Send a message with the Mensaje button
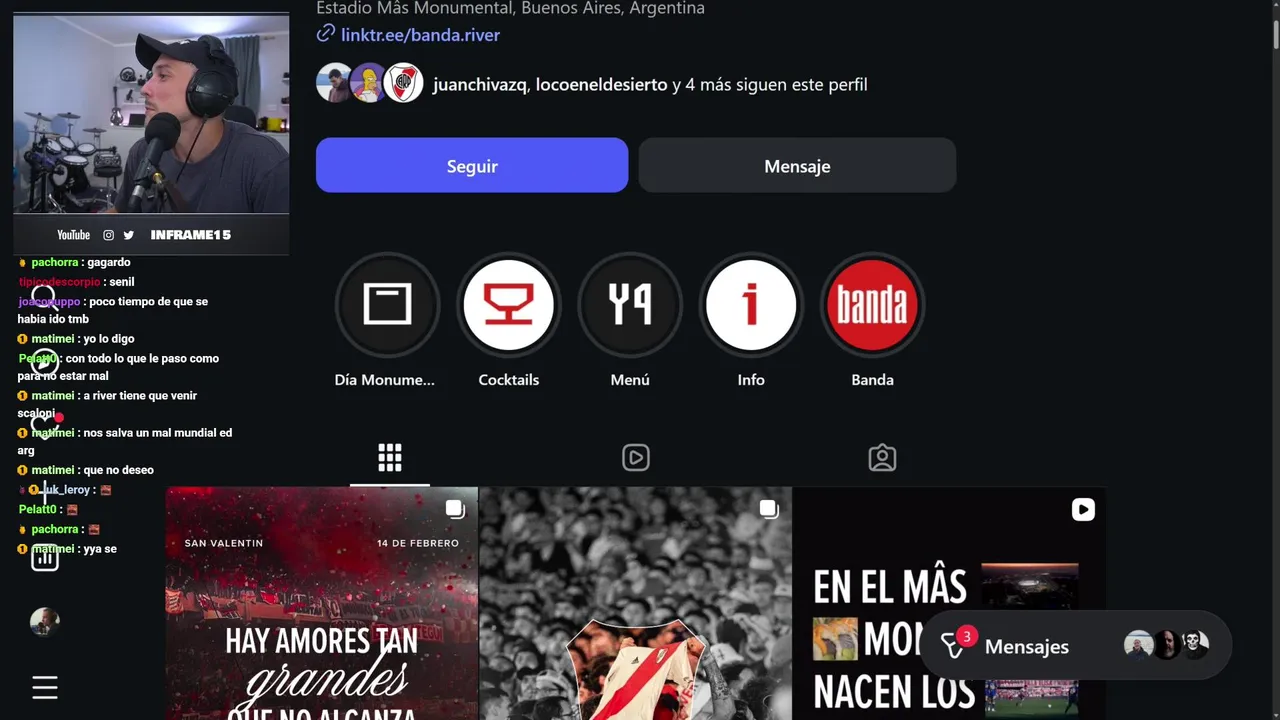Screen dimensions: 1280x720 (x=797, y=166)
